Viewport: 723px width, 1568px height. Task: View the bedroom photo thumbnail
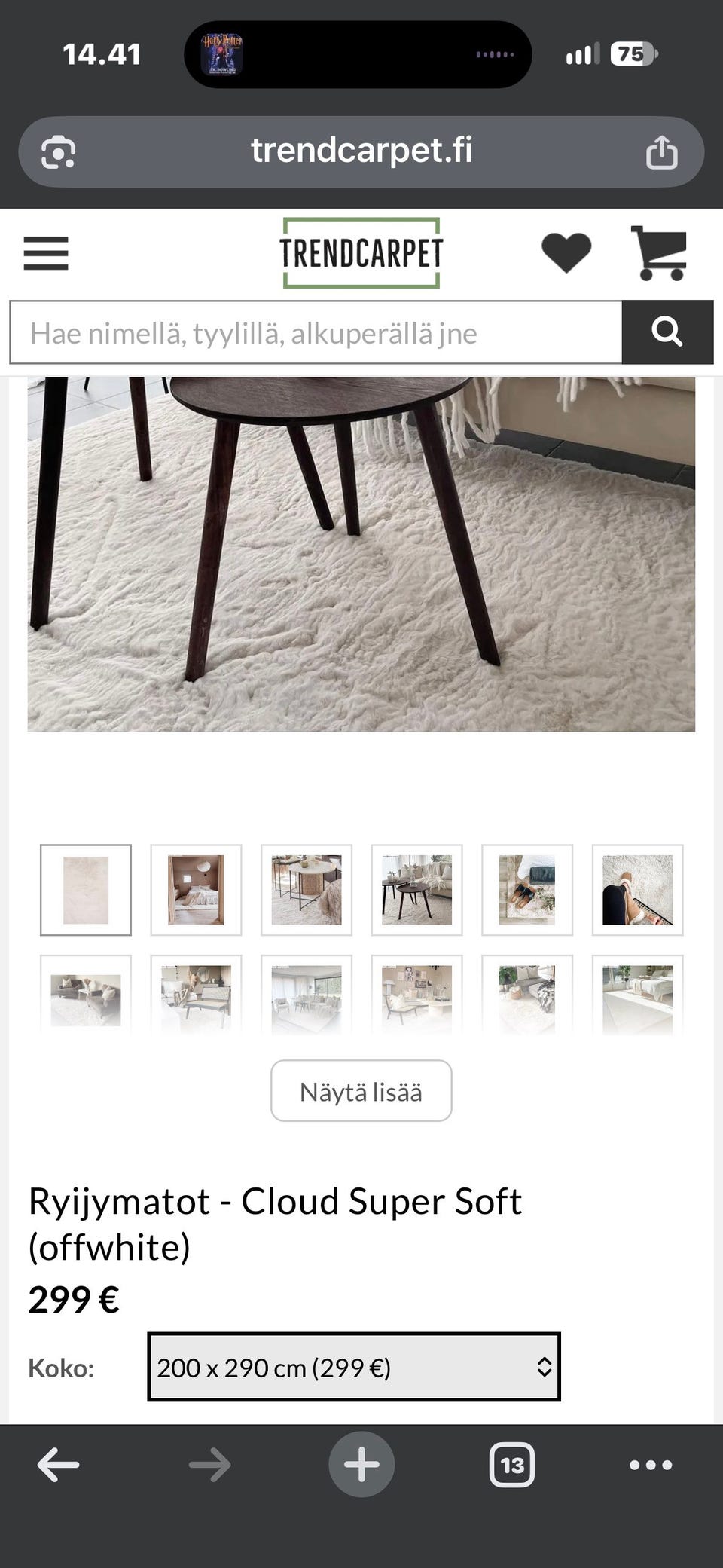point(196,890)
